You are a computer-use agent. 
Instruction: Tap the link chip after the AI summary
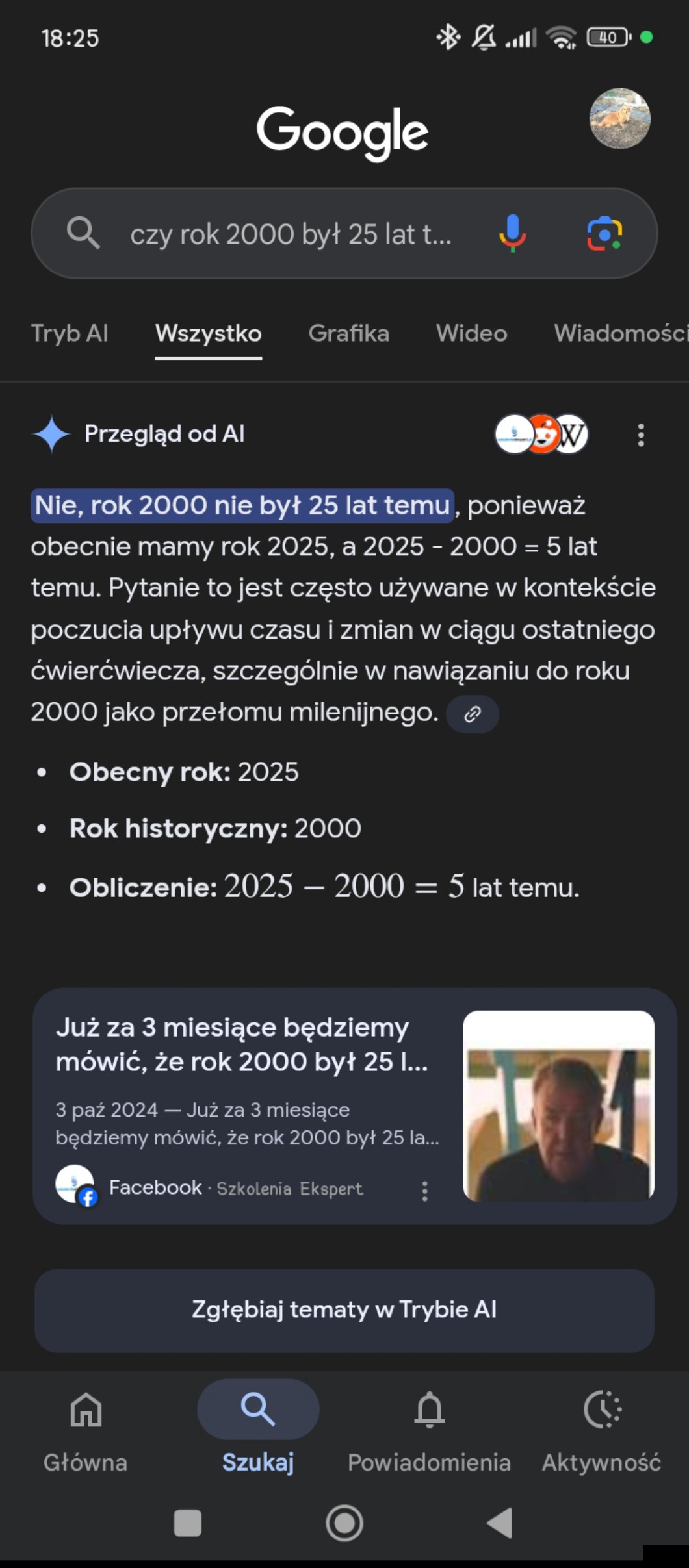point(473,714)
